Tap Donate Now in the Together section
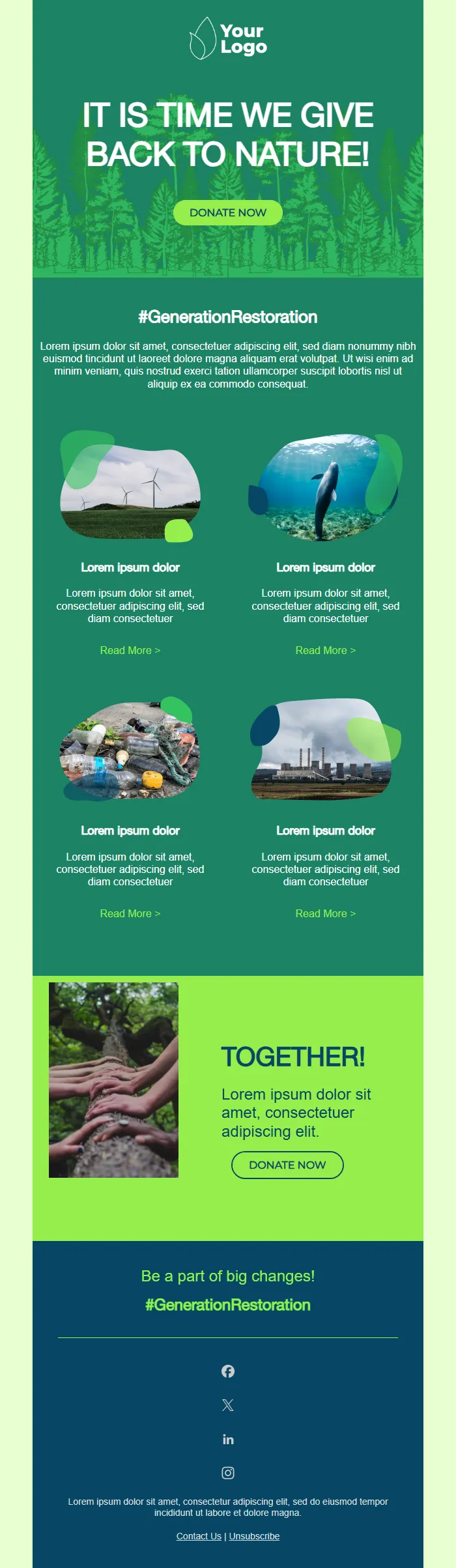Screen dimensions: 456x1568 tap(287, 1165)
